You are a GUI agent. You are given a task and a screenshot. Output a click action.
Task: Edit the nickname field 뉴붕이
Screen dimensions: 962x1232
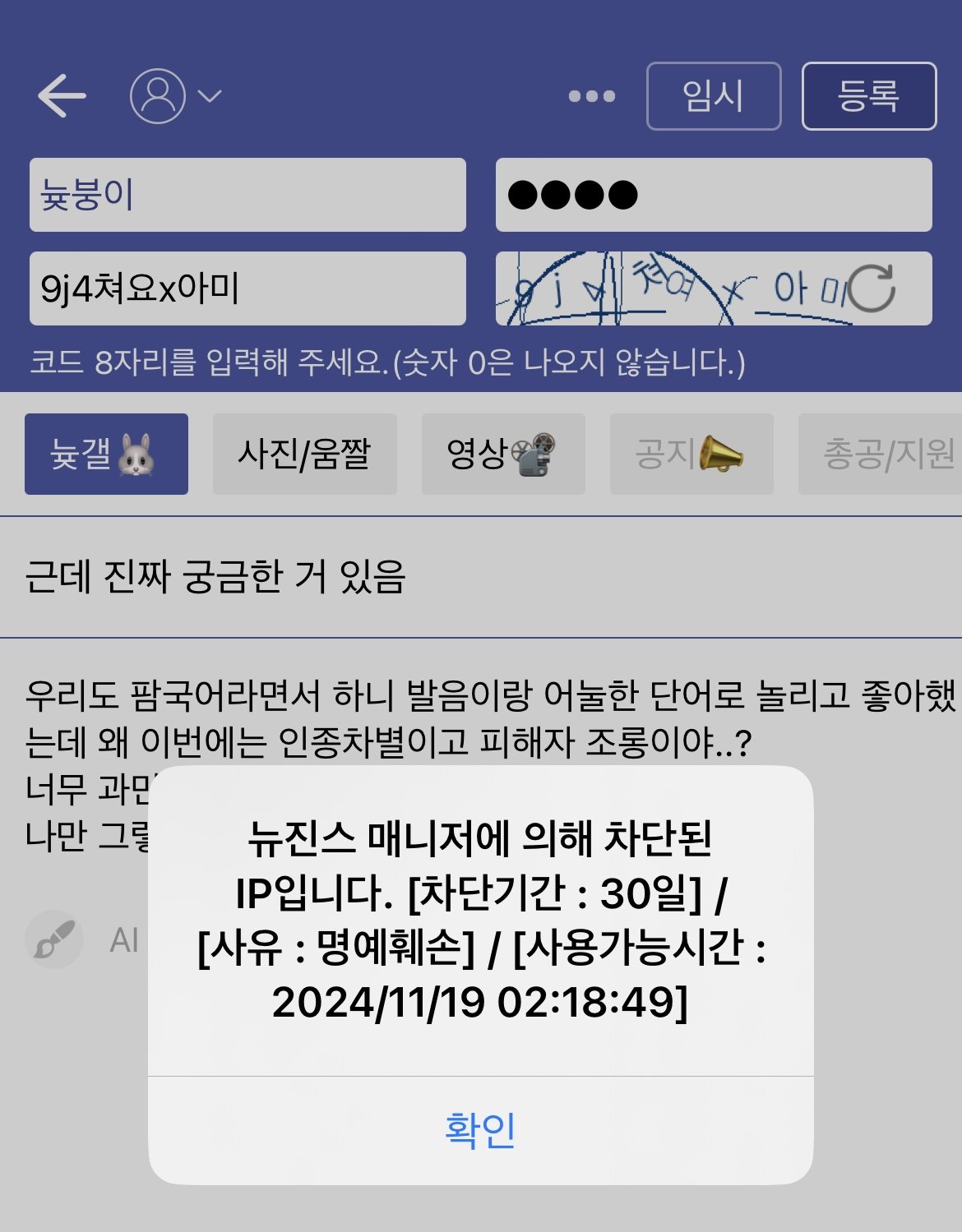247,195
